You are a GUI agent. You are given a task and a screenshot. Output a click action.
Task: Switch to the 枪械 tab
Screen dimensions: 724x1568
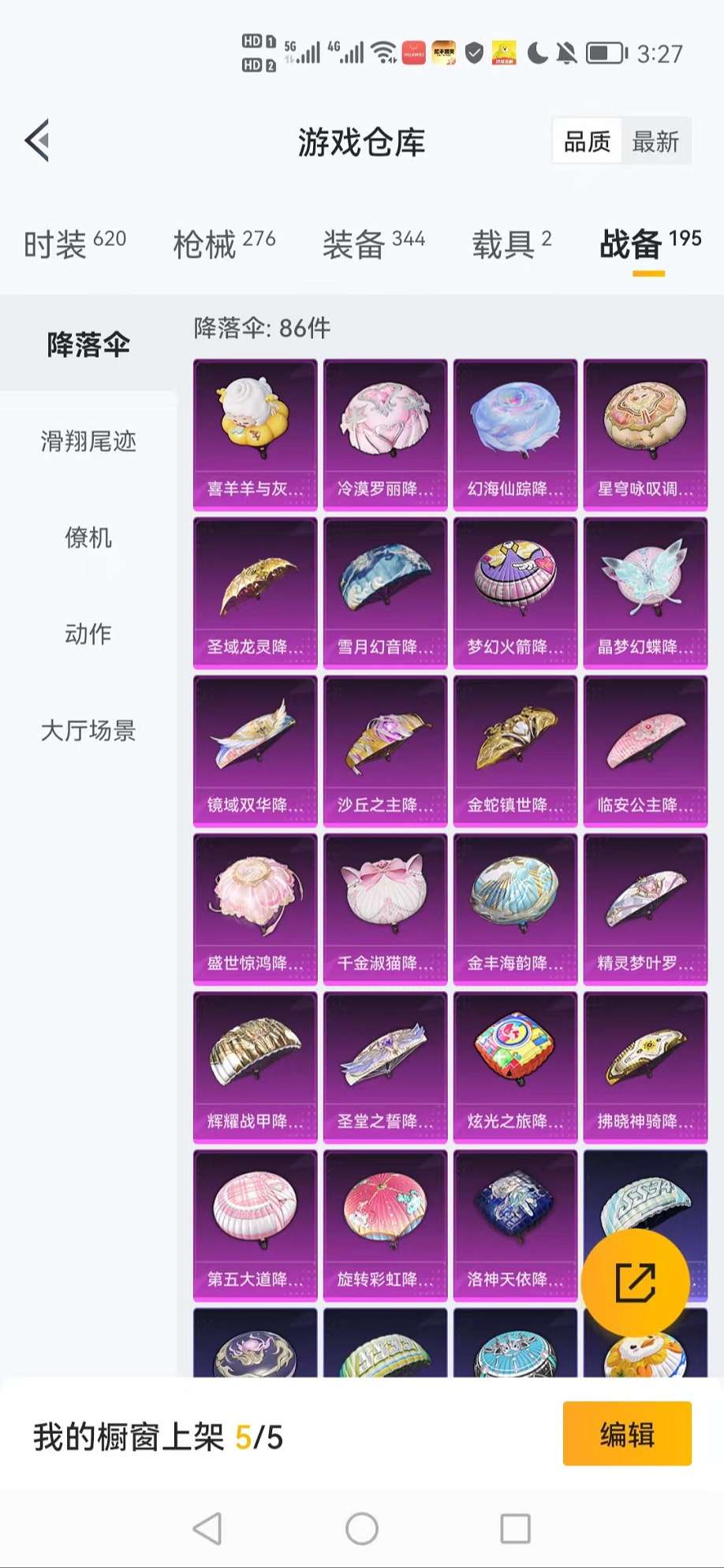point(224,244)
